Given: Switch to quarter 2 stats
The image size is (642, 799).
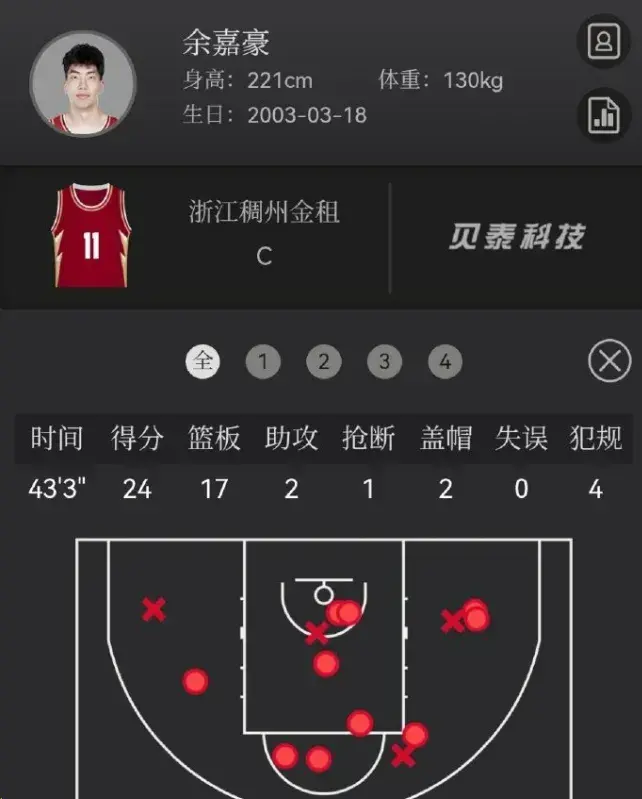Looking at the screenshot, I should tap(323, 361).
